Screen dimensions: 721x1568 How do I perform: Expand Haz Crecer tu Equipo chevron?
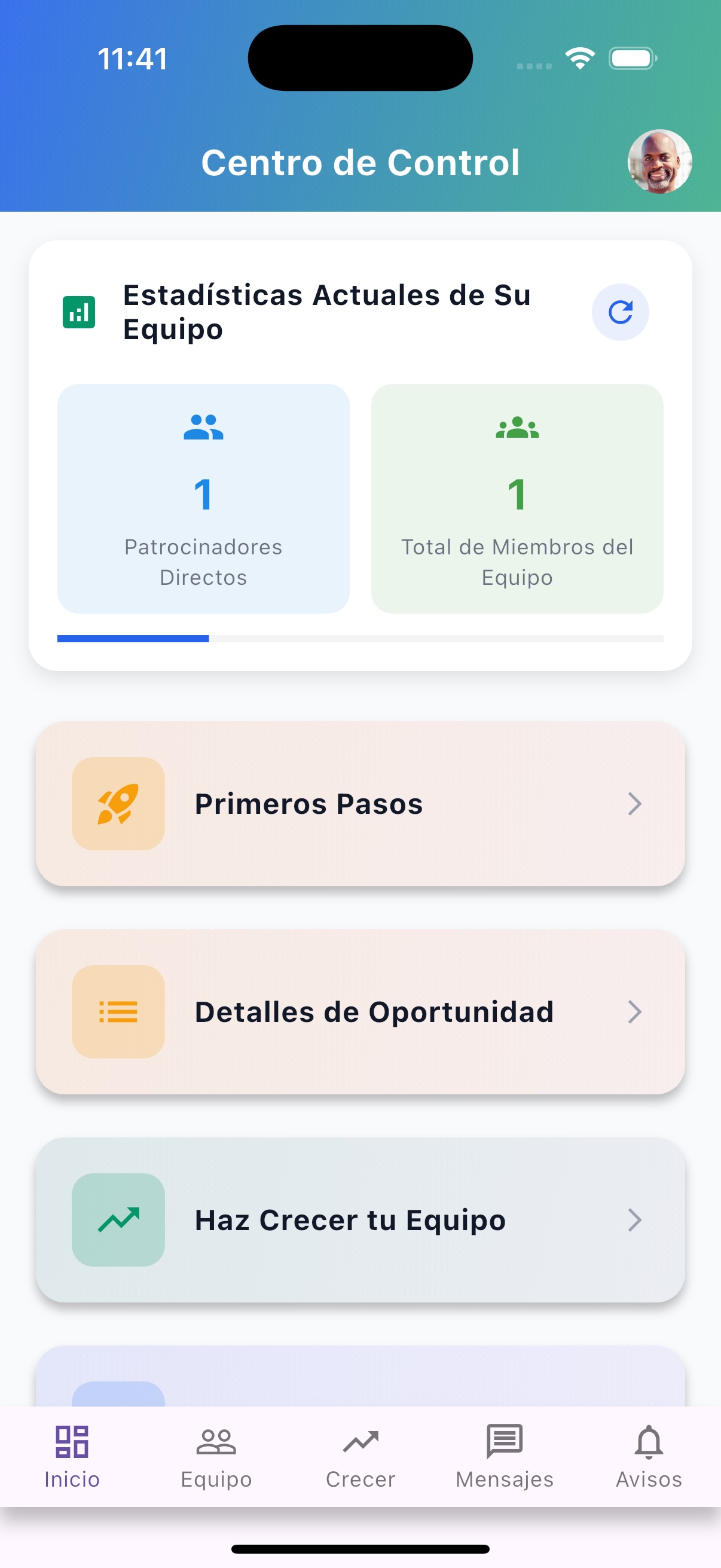coord(634,1219)
